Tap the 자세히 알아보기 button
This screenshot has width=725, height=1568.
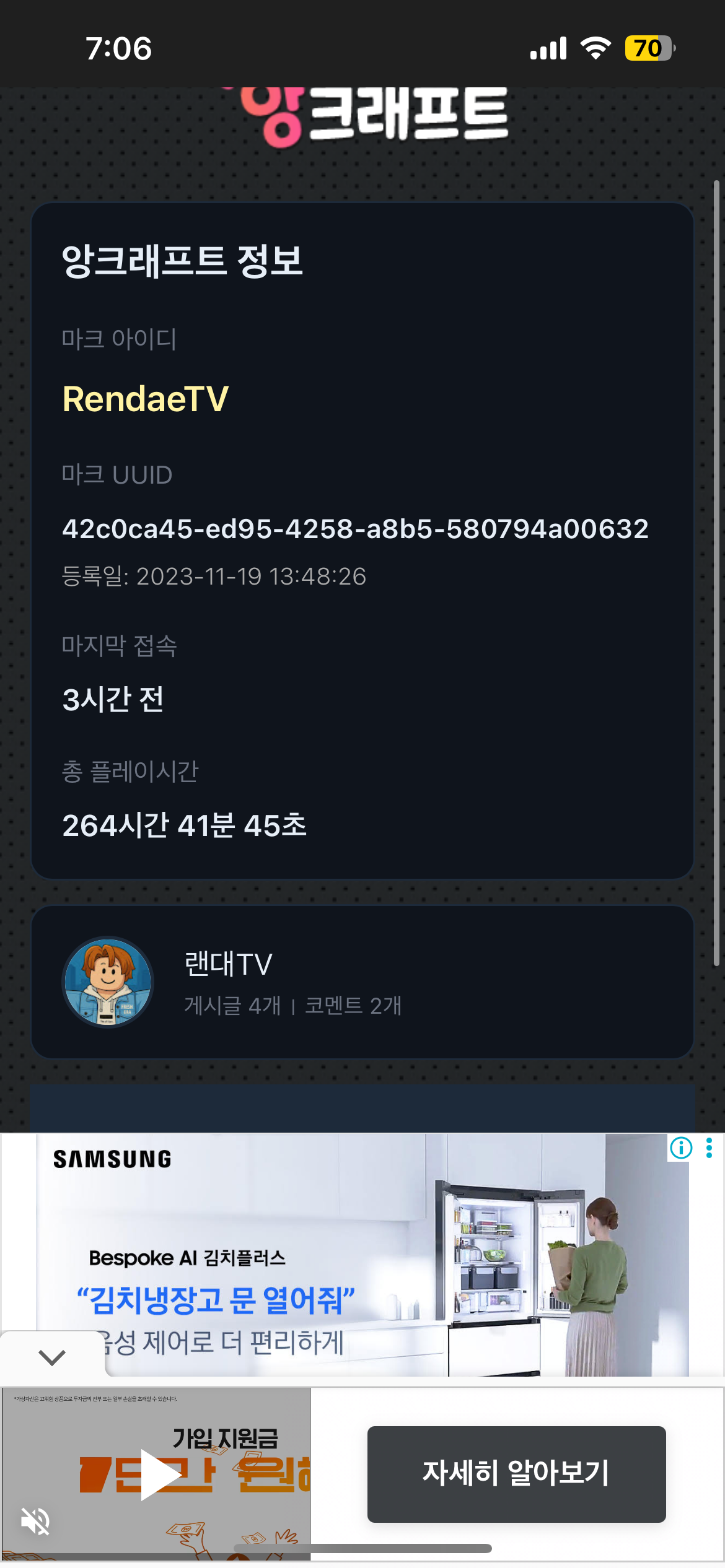pos(516,1474)
